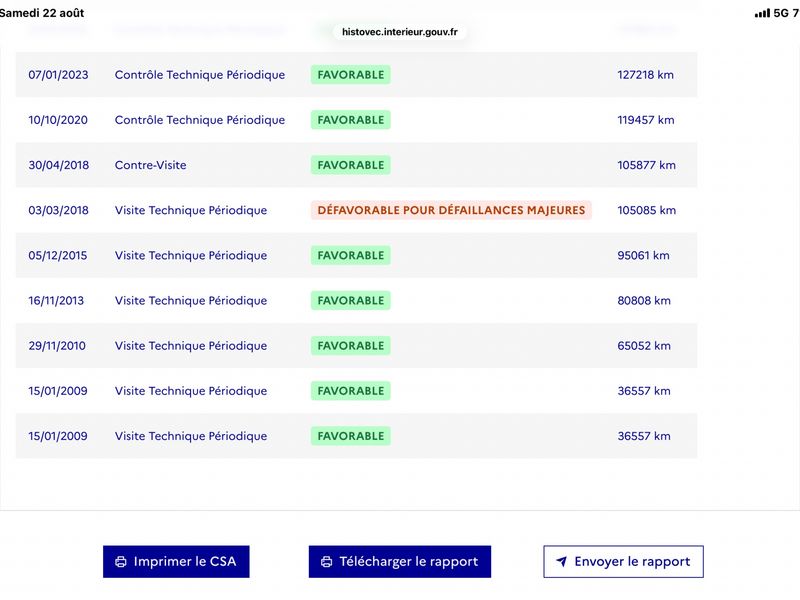This screenshot has width=800, height=600.
Task: Send the report via Envoyer le rapport
Action: click(623, 562)
